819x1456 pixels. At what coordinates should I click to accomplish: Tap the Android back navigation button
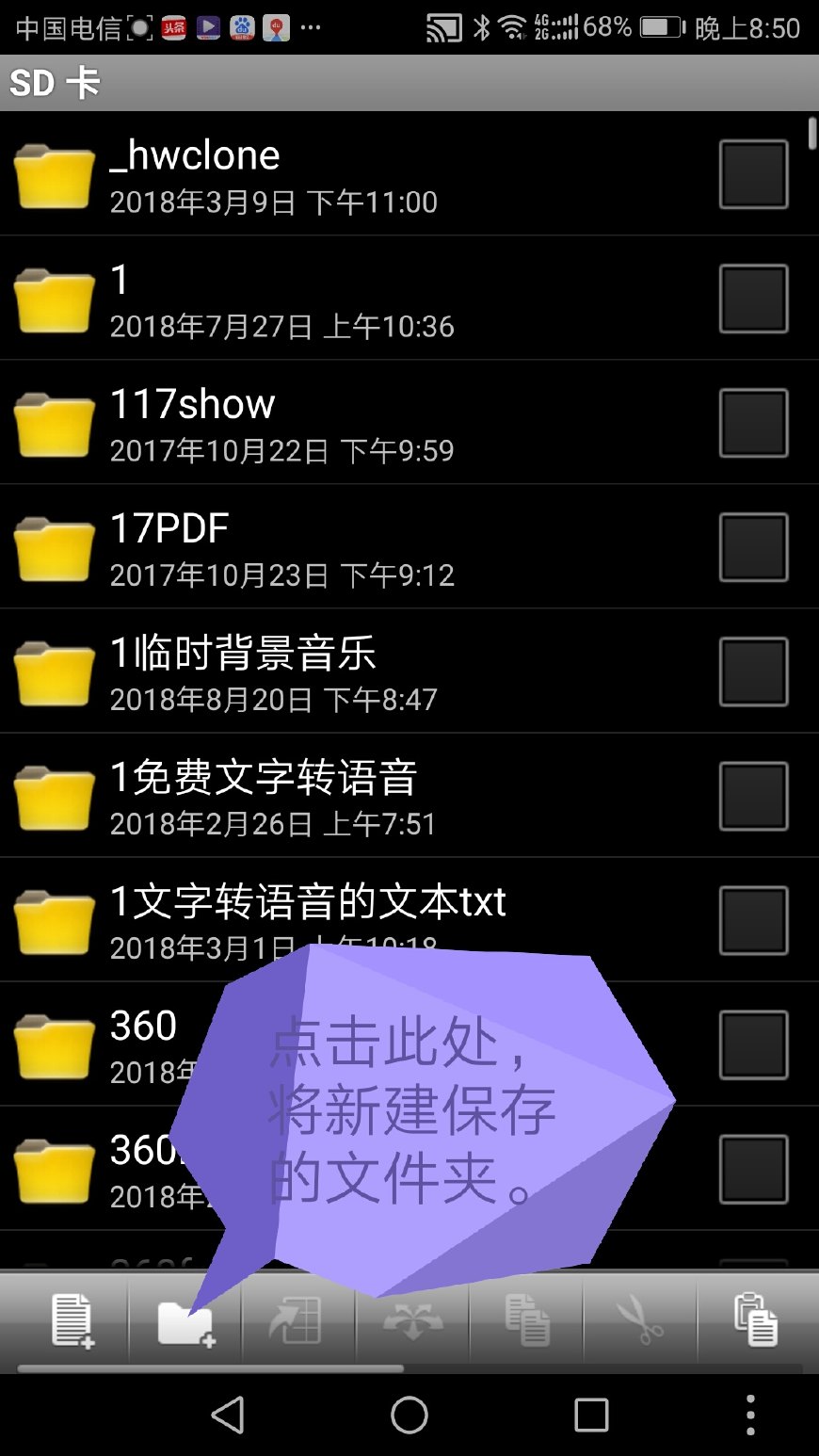point(228,1414)
